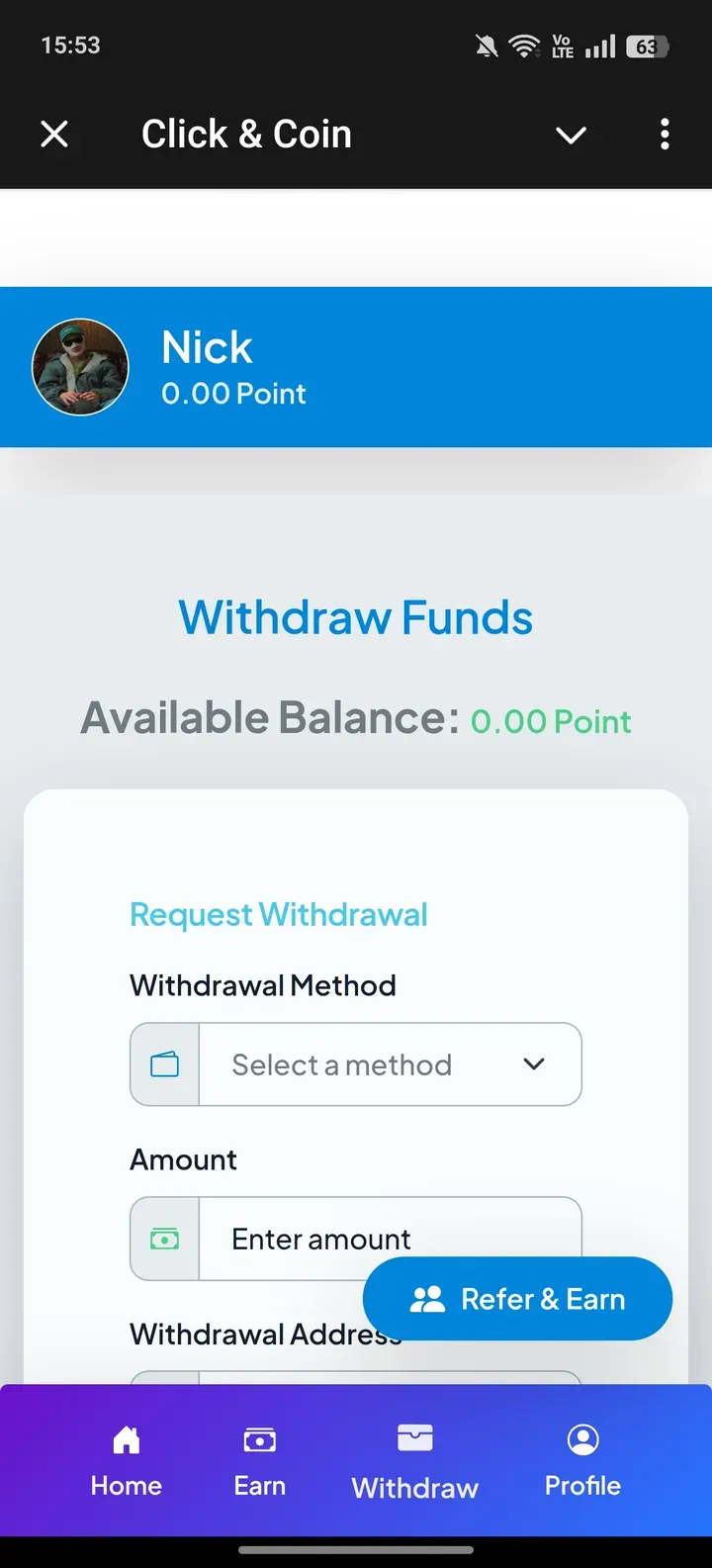712x1568 pixels.
Task: Collapse the app header with the down chevron
Action: click(x=572, y=135)
